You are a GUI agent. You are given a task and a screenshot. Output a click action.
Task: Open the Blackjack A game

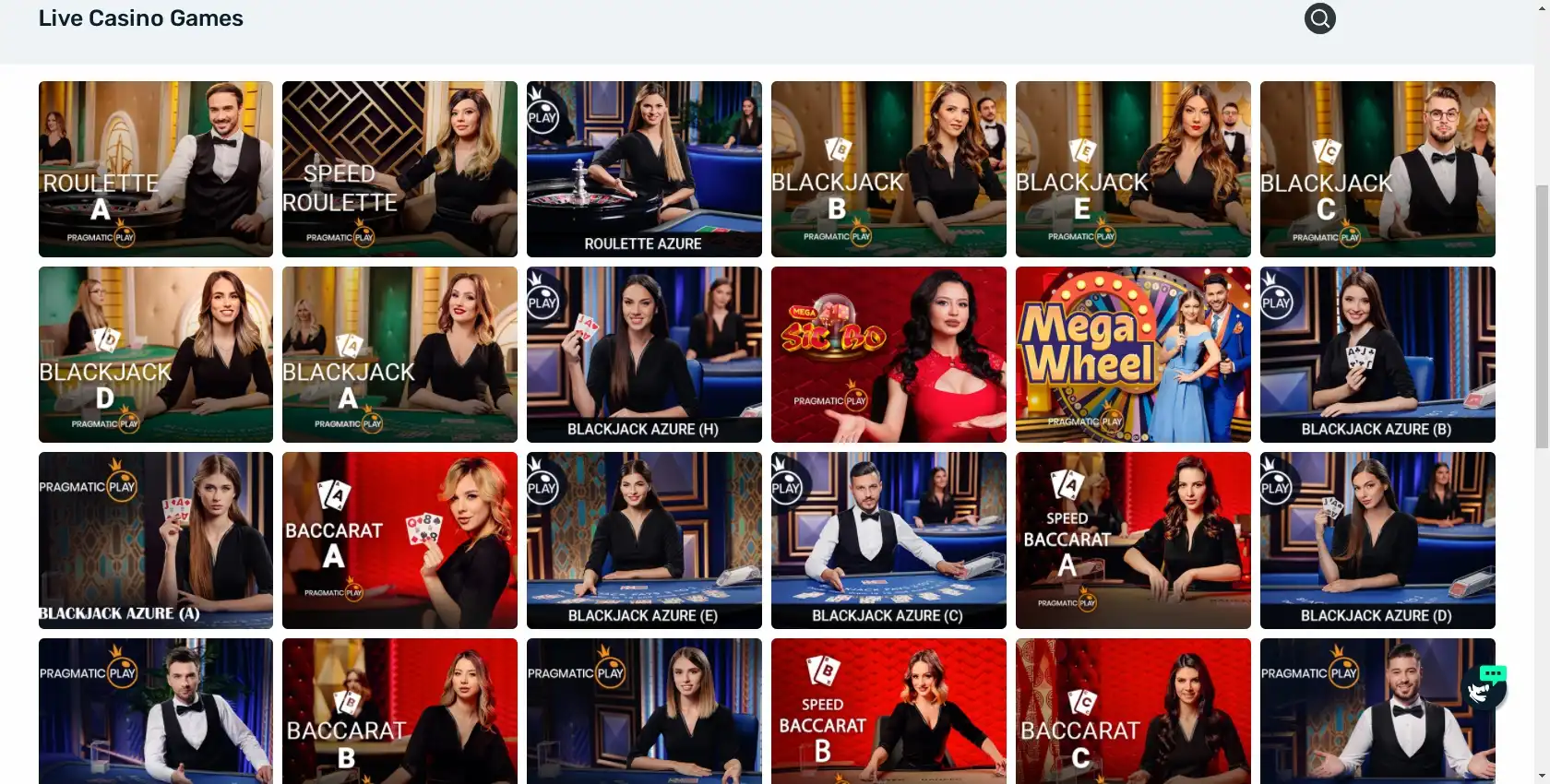[399, 354]
